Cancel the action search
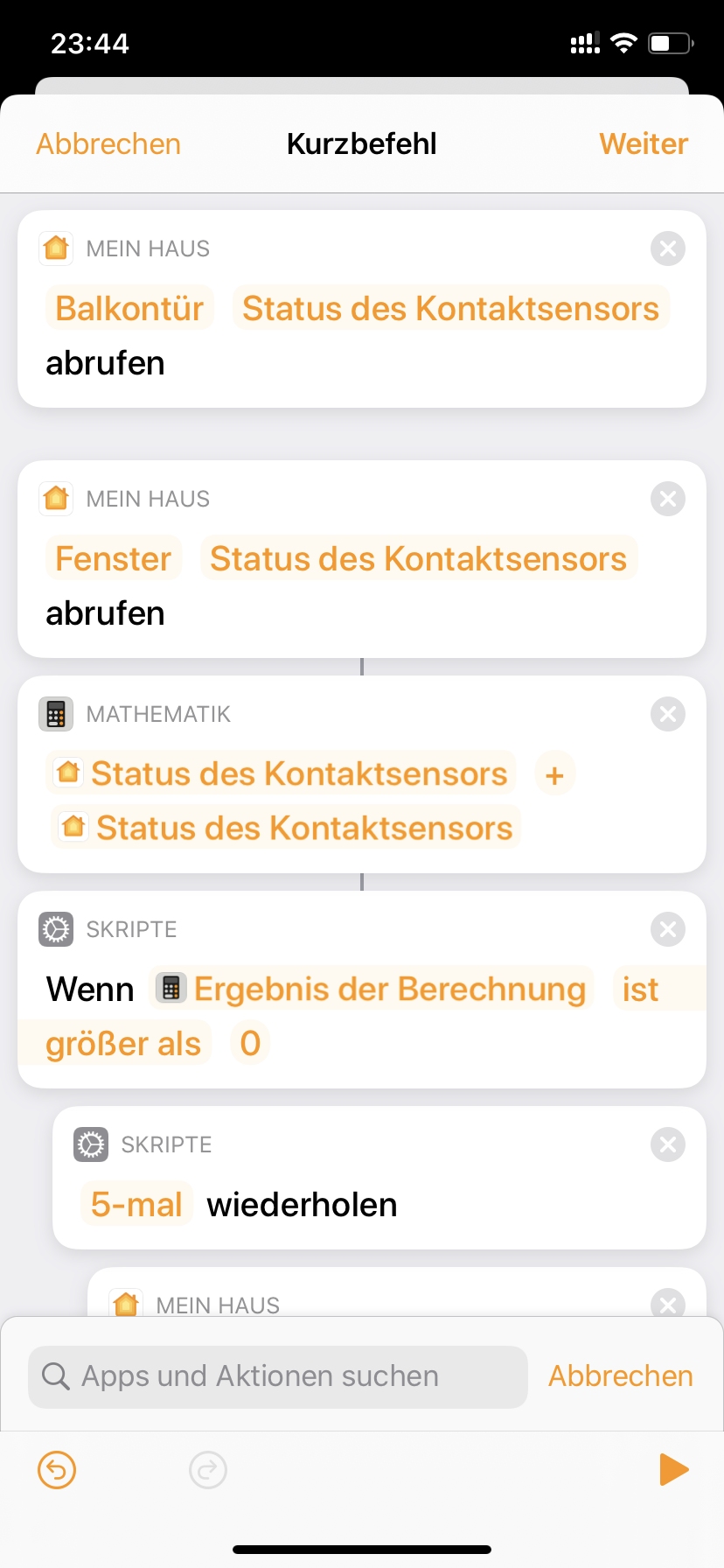Screen dimensions: 724x1568 (x=620, y=1376)
